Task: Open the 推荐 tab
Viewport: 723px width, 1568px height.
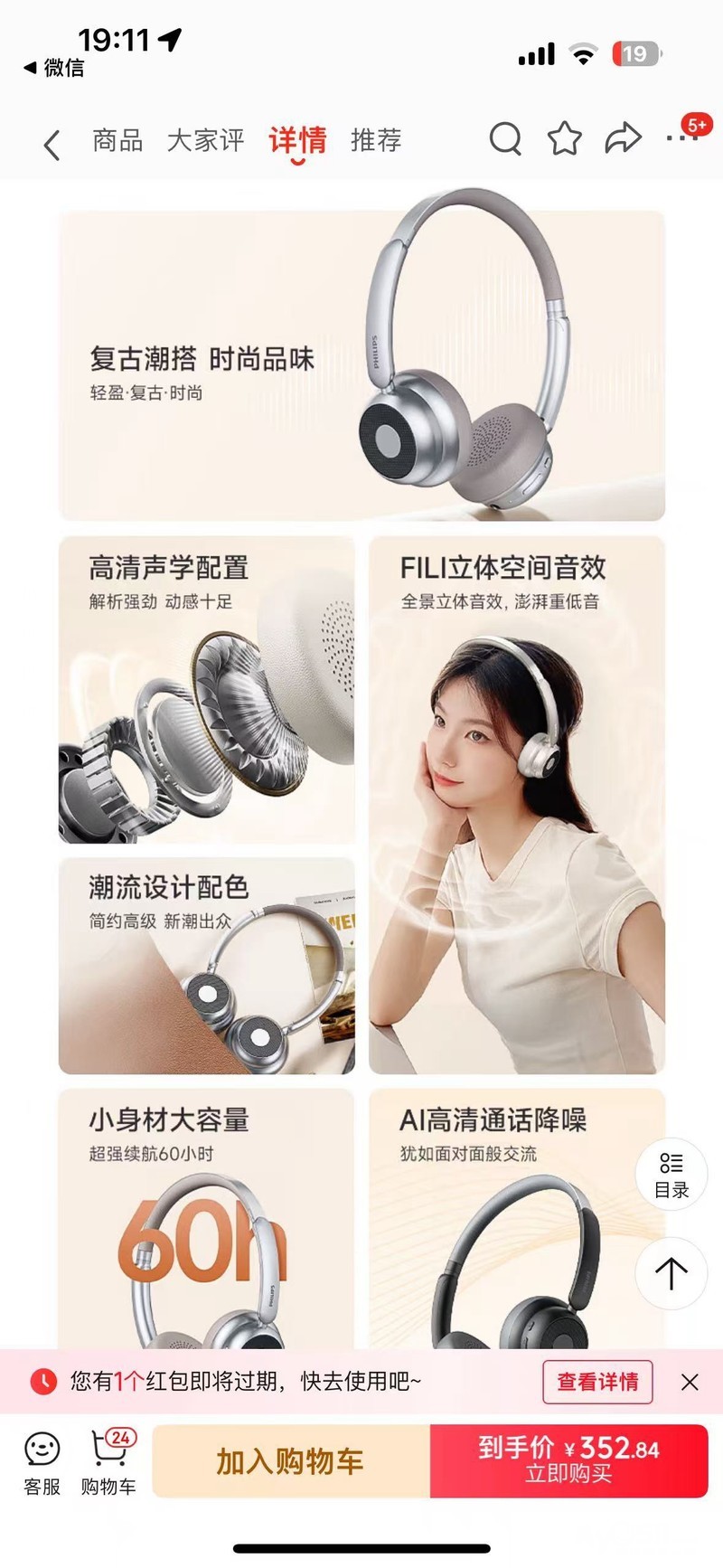Action: [376, 140]
